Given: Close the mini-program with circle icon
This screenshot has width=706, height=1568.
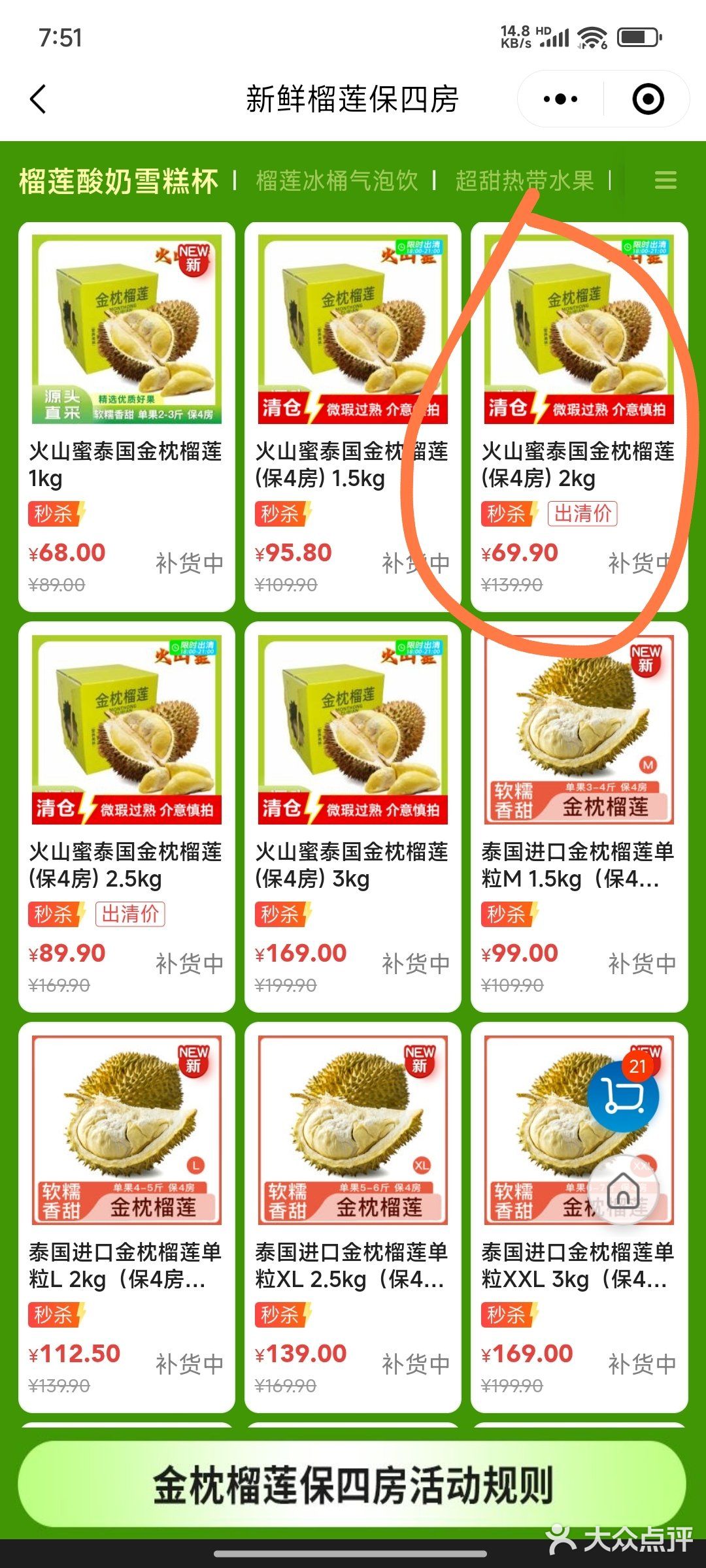Looking at the screenshot, I should [x=648, y=100].
